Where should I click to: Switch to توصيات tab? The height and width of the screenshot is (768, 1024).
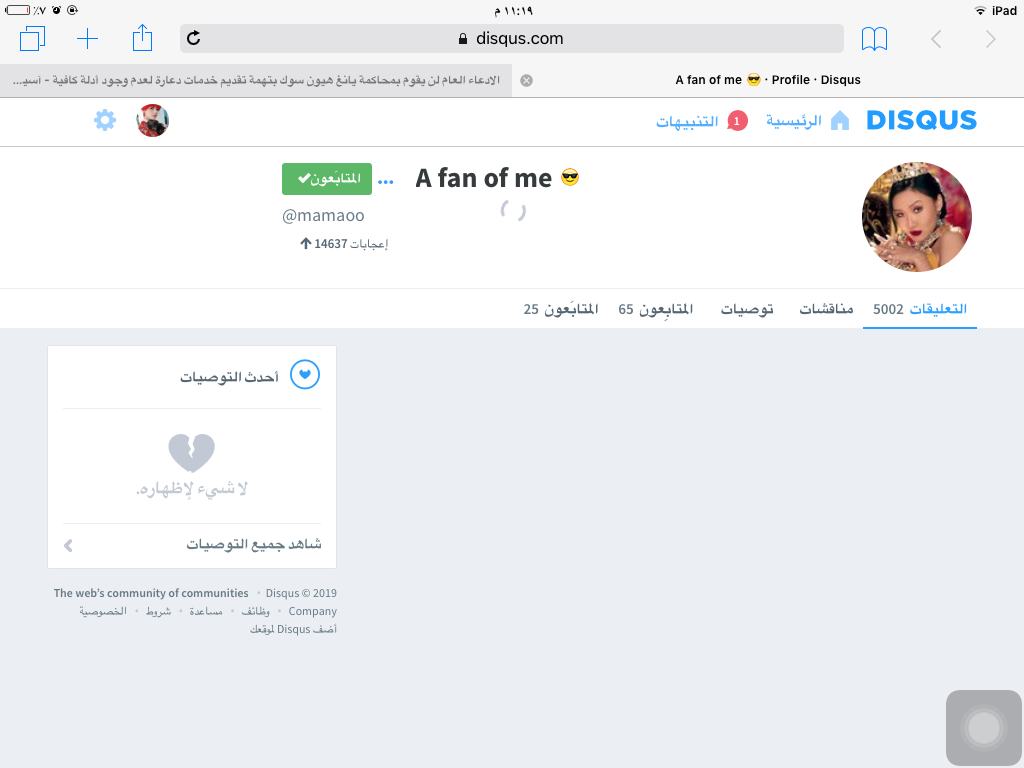pyautogui.click(x=747, y=309)
